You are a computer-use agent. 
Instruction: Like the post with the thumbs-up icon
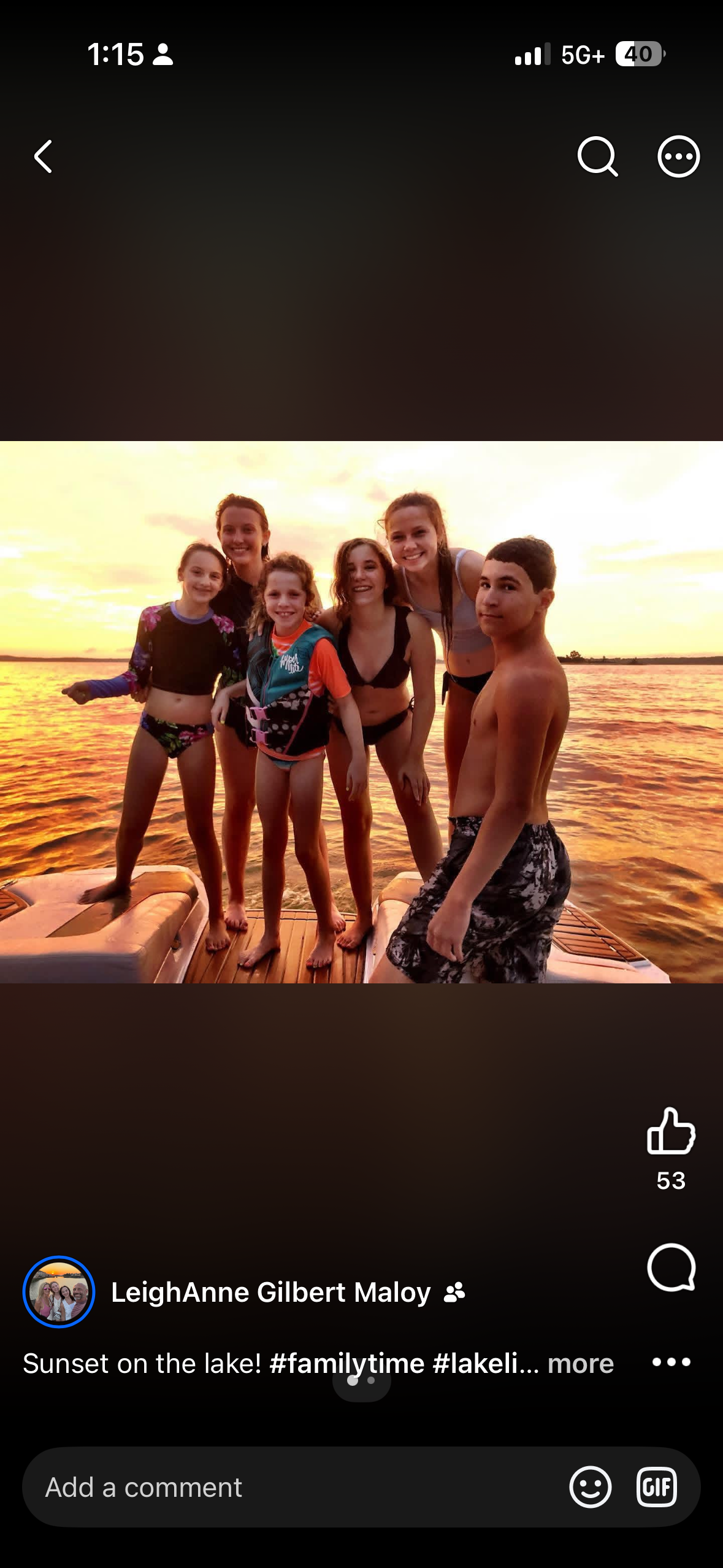(x=671, y=1131)
